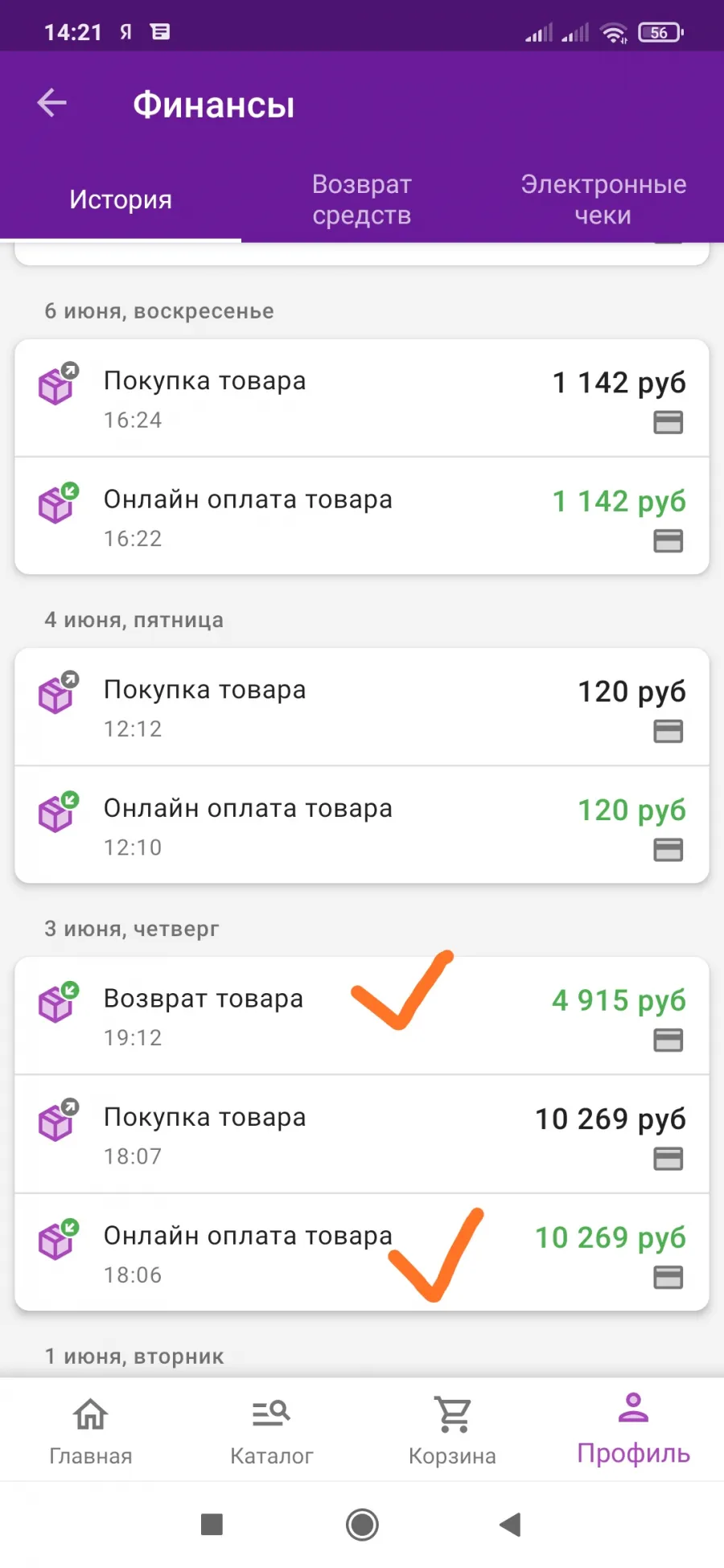This screenshot has width=724, height=1568.
Task: Open the Каталог tab
Action: [x=272, y=1430]
